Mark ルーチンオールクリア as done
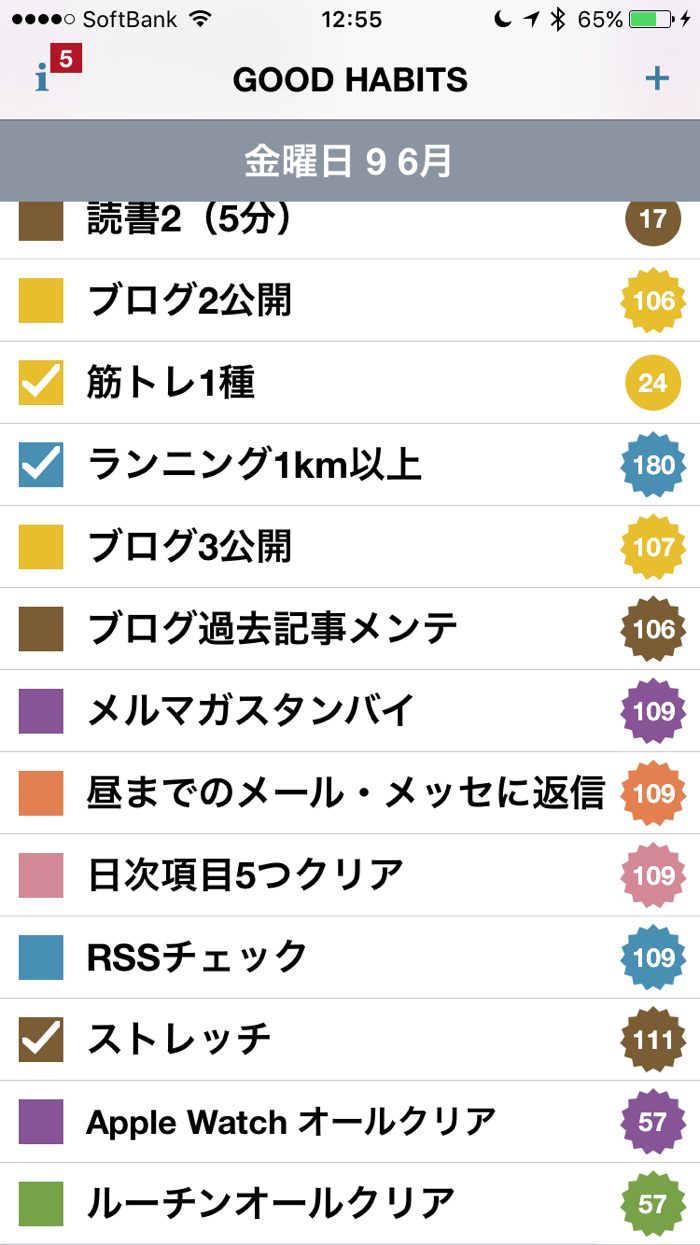The height and width of the screenshot is (1245, 700). (x=41, y=1203)
